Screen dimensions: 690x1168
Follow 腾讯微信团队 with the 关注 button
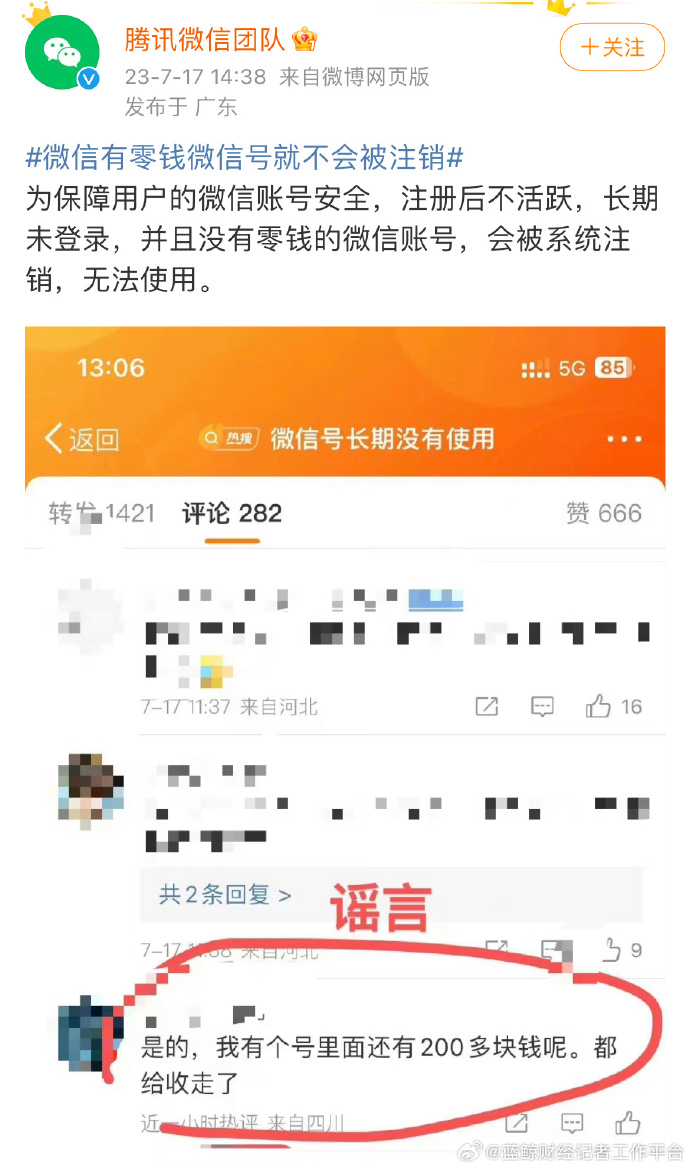click(x=612, y=47)
